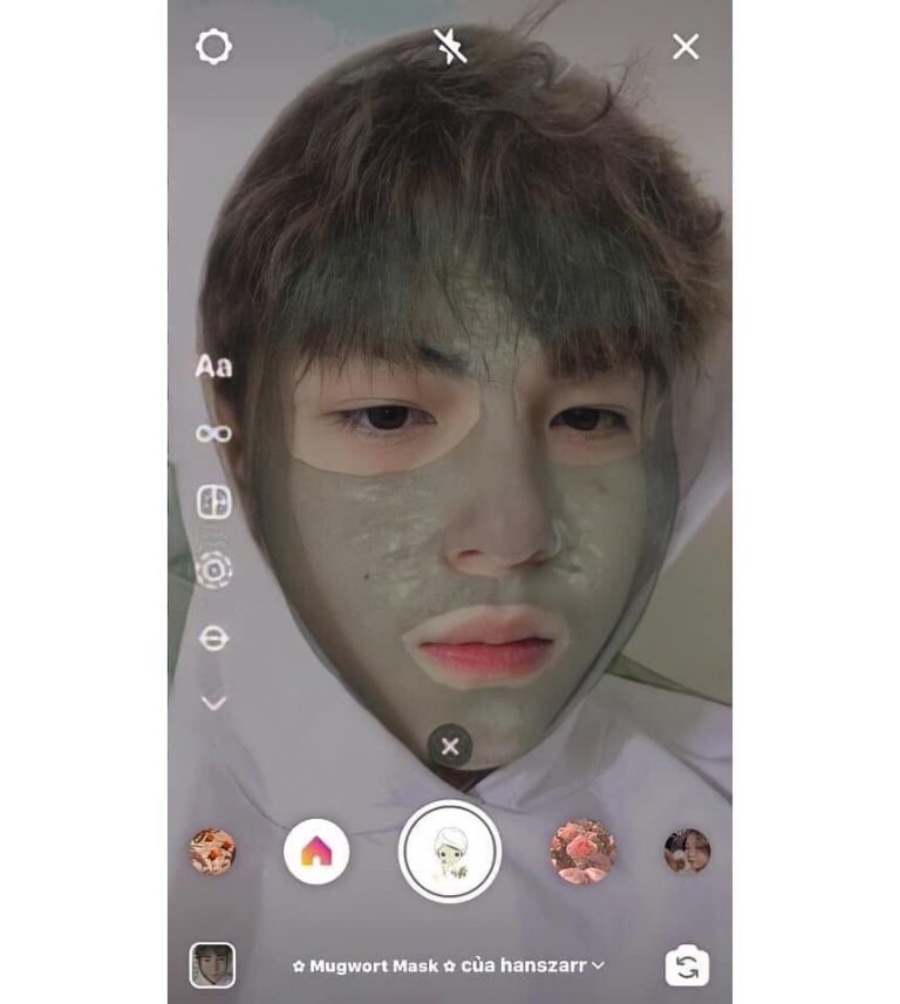The width and height of the screenshot is (900, 1004).
Task: Open the gallery thumbnail
Action: [213, 966]
